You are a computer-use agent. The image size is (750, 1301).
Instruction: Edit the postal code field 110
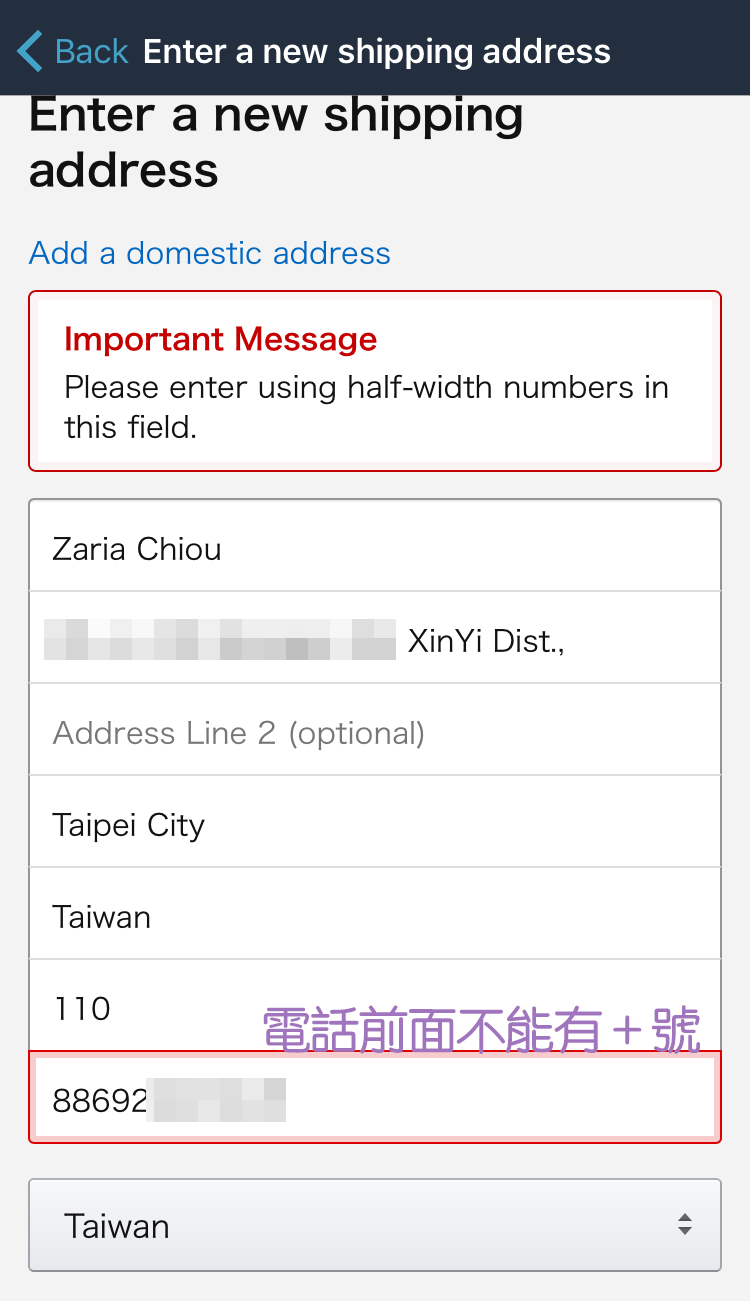click(375, 1006)
